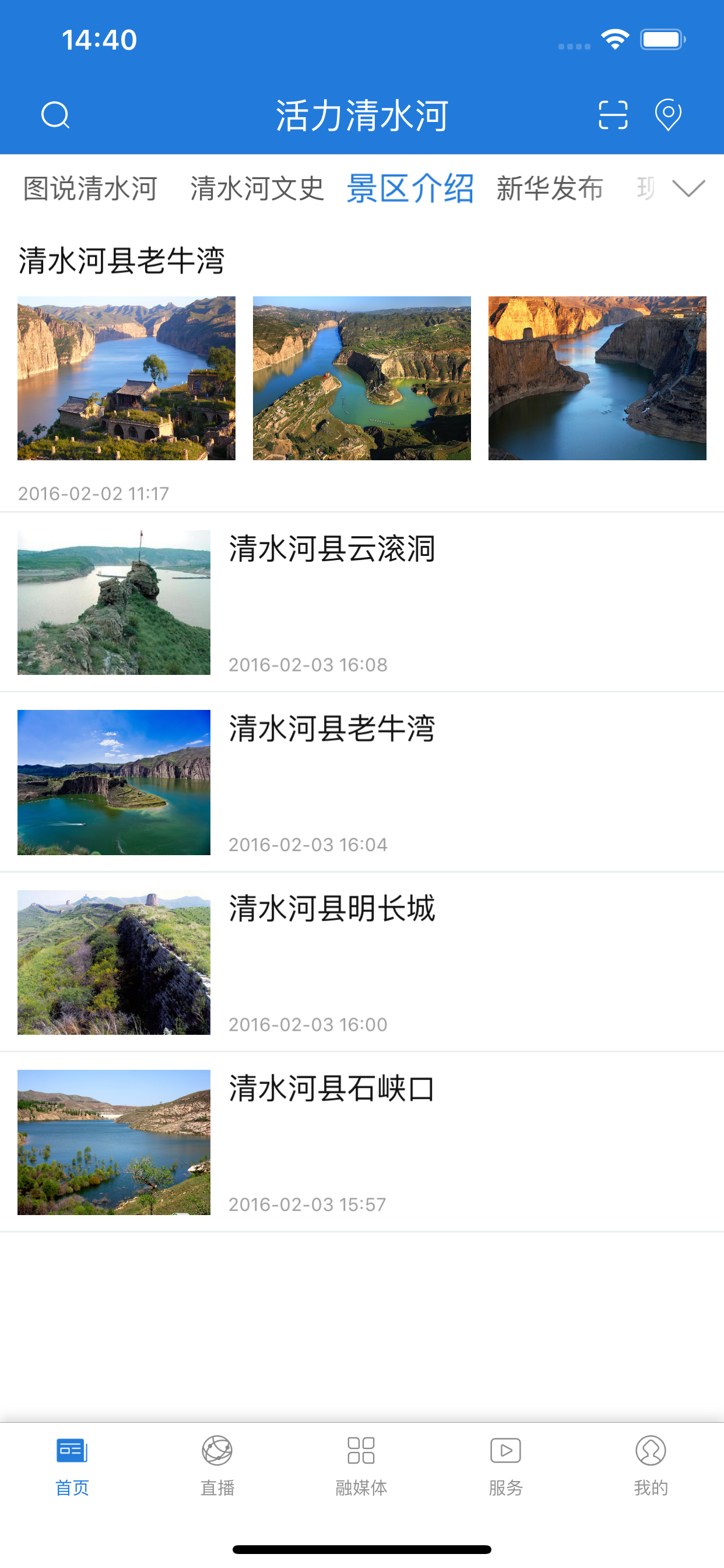Image resolution: width=724 pixels, height=1568 pixels.
Task: Open 清水河县石峡口 article
Action: point(362,1142)
